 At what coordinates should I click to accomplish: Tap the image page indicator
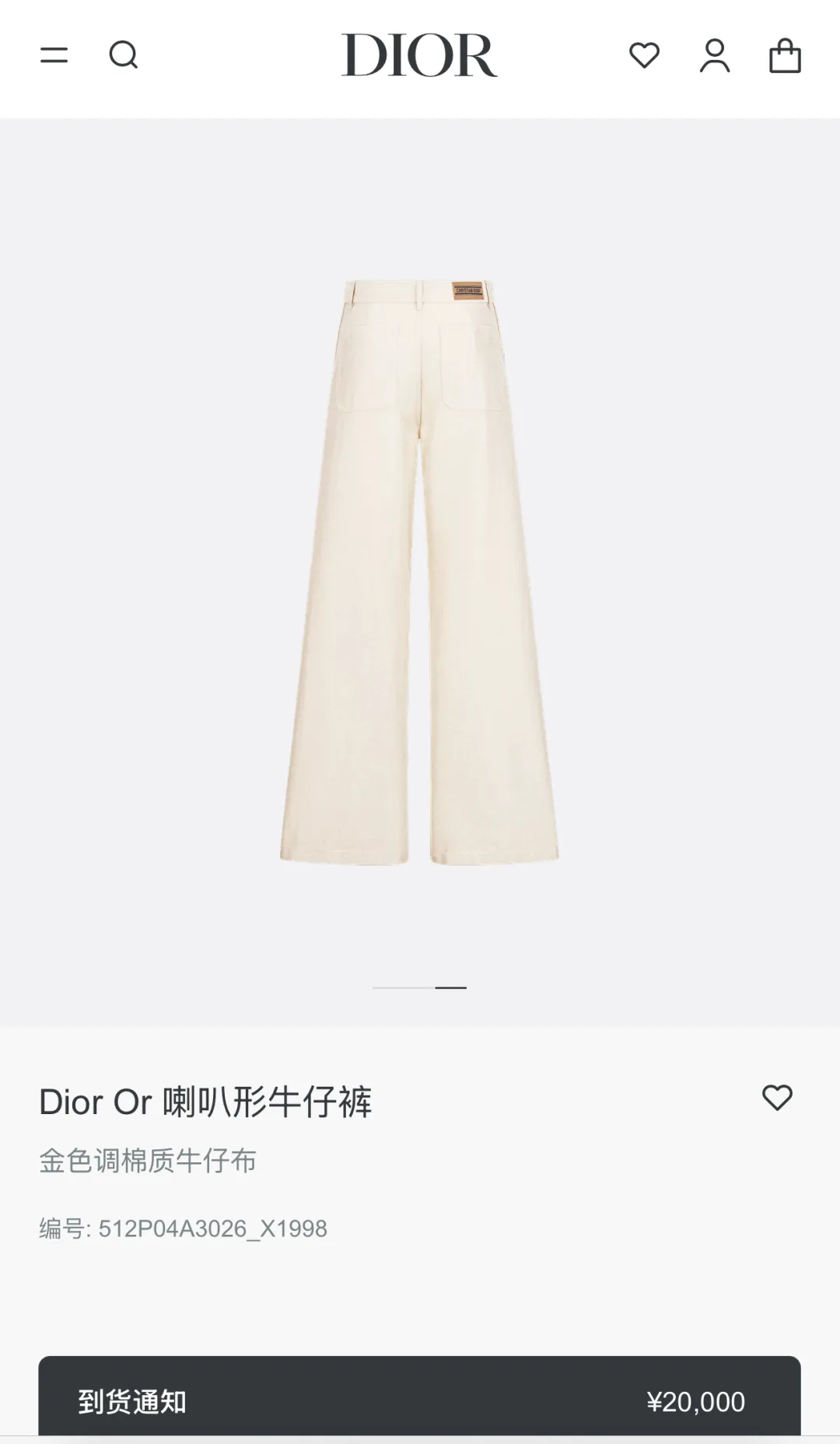tap(419, 987)
